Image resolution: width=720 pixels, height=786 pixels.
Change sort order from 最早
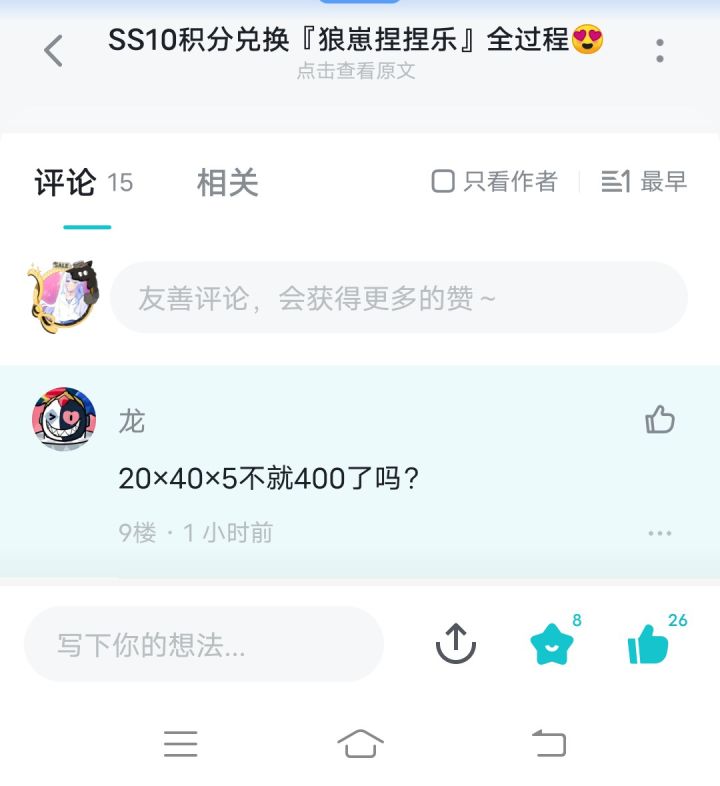pos(644,181)
